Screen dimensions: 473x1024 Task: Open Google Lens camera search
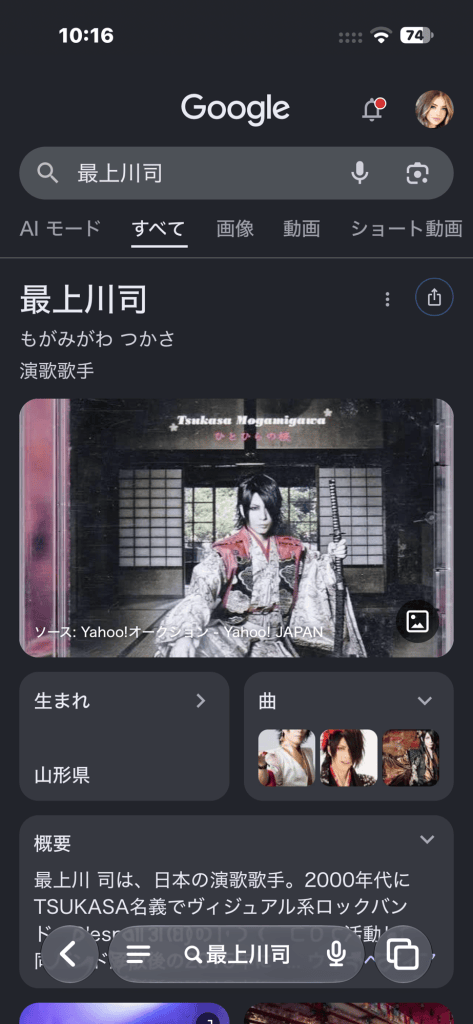tap(417, 173)
